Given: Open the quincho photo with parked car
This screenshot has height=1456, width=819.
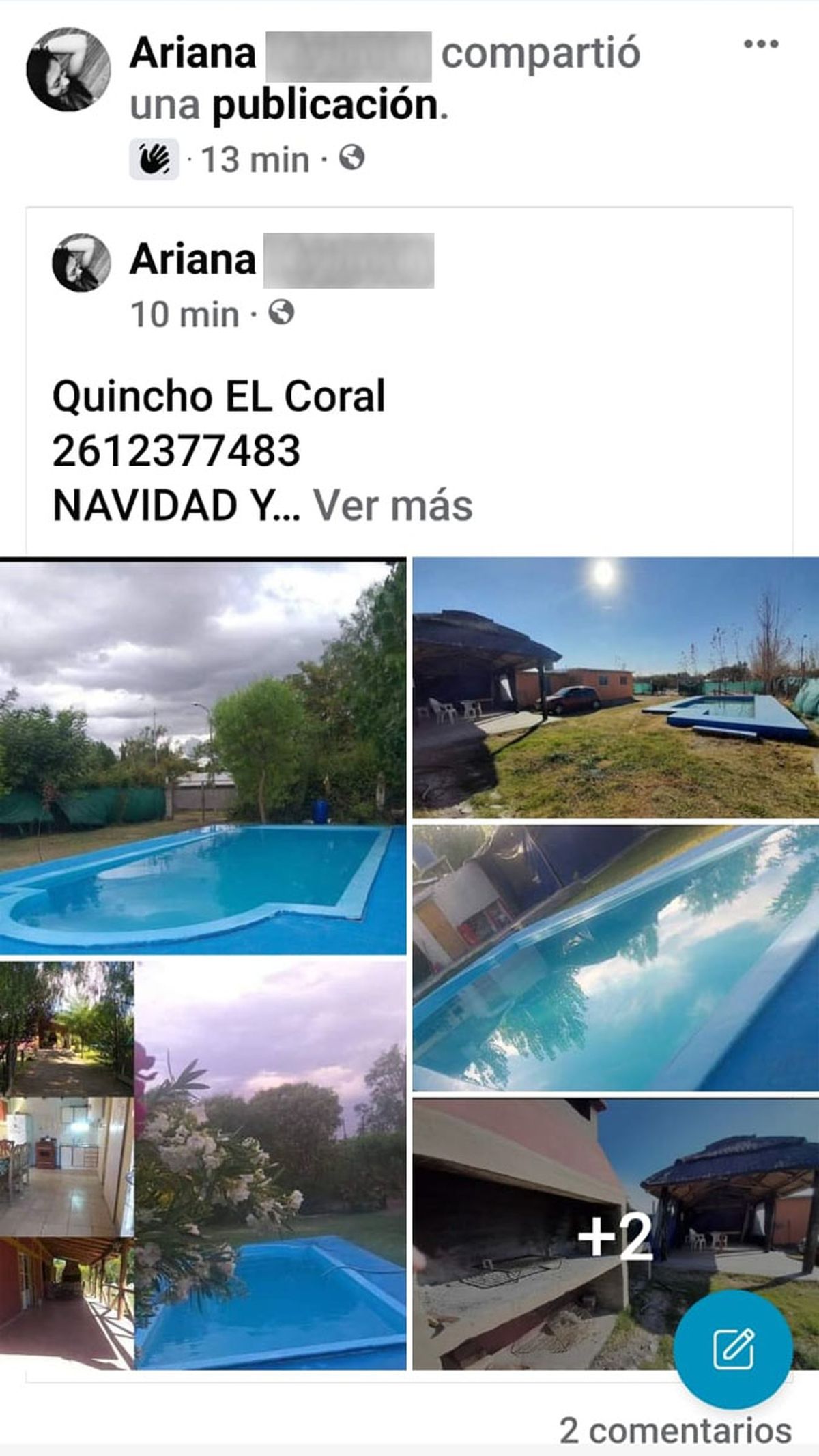Looking at the screenshot, I should pyautogui.click(x=614, y=683).
